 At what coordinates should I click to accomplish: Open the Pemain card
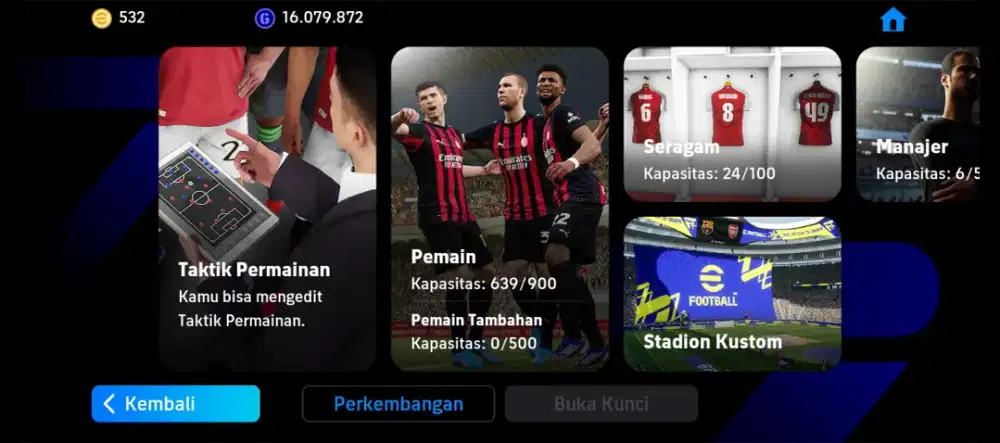499,209
